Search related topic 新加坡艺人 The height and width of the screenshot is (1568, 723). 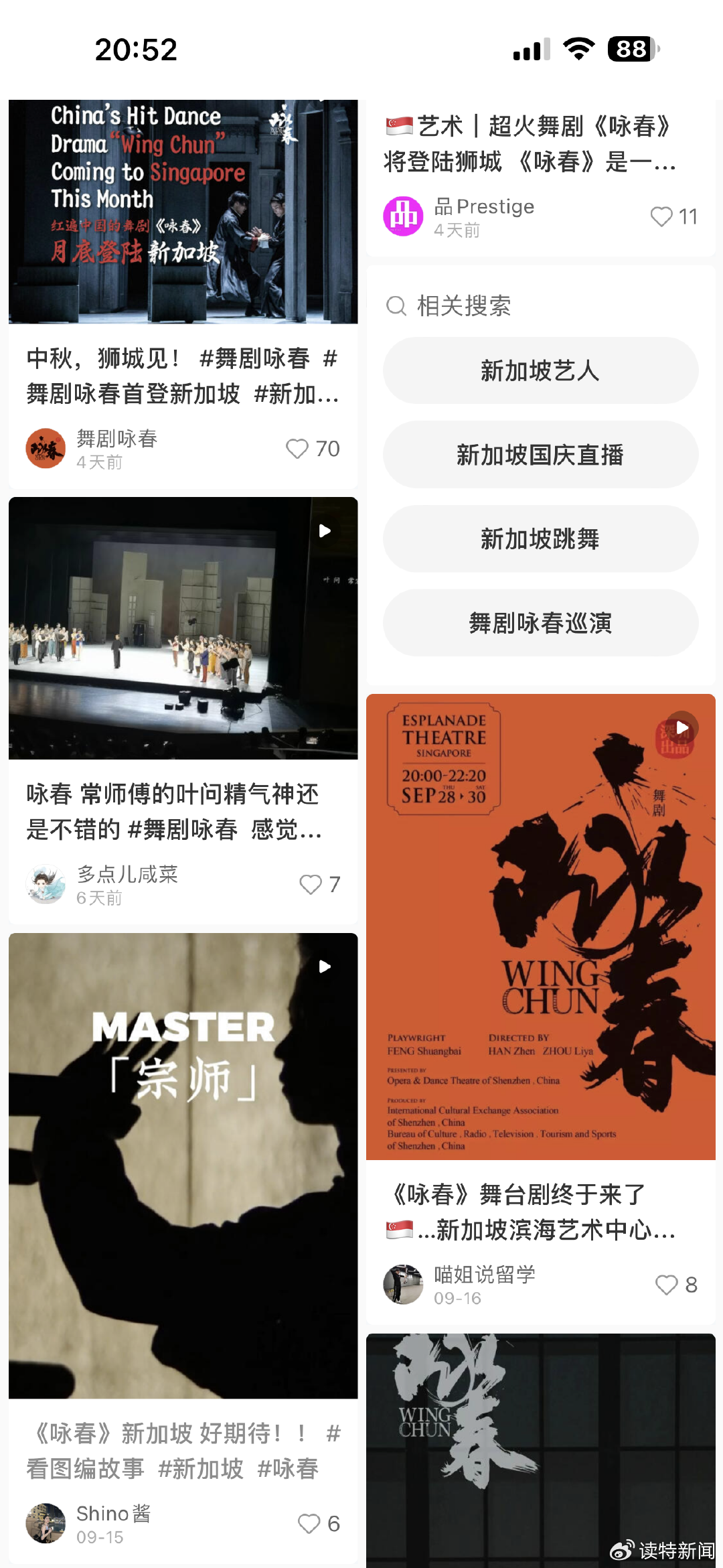[x=540, y=370]
